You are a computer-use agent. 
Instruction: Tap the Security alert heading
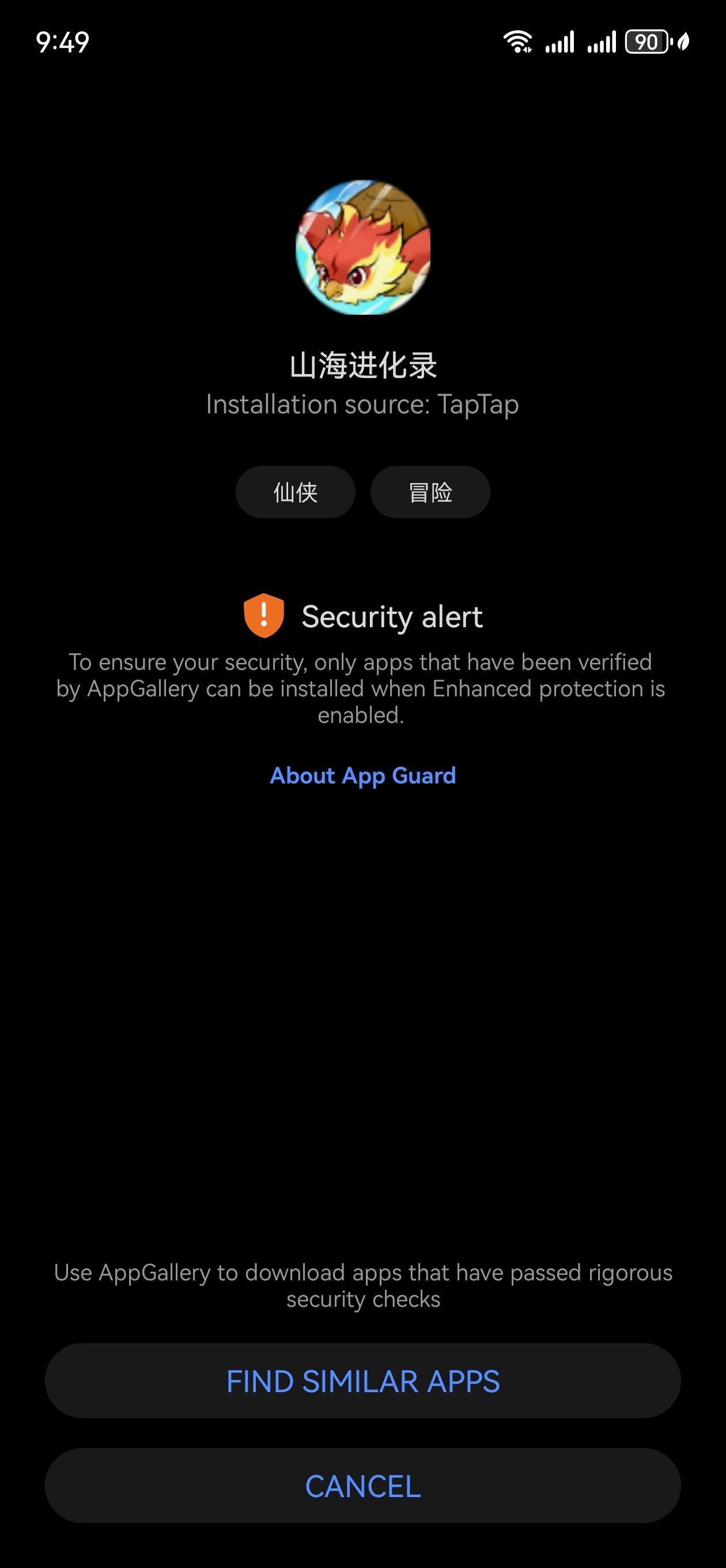[x=392, y=616]
